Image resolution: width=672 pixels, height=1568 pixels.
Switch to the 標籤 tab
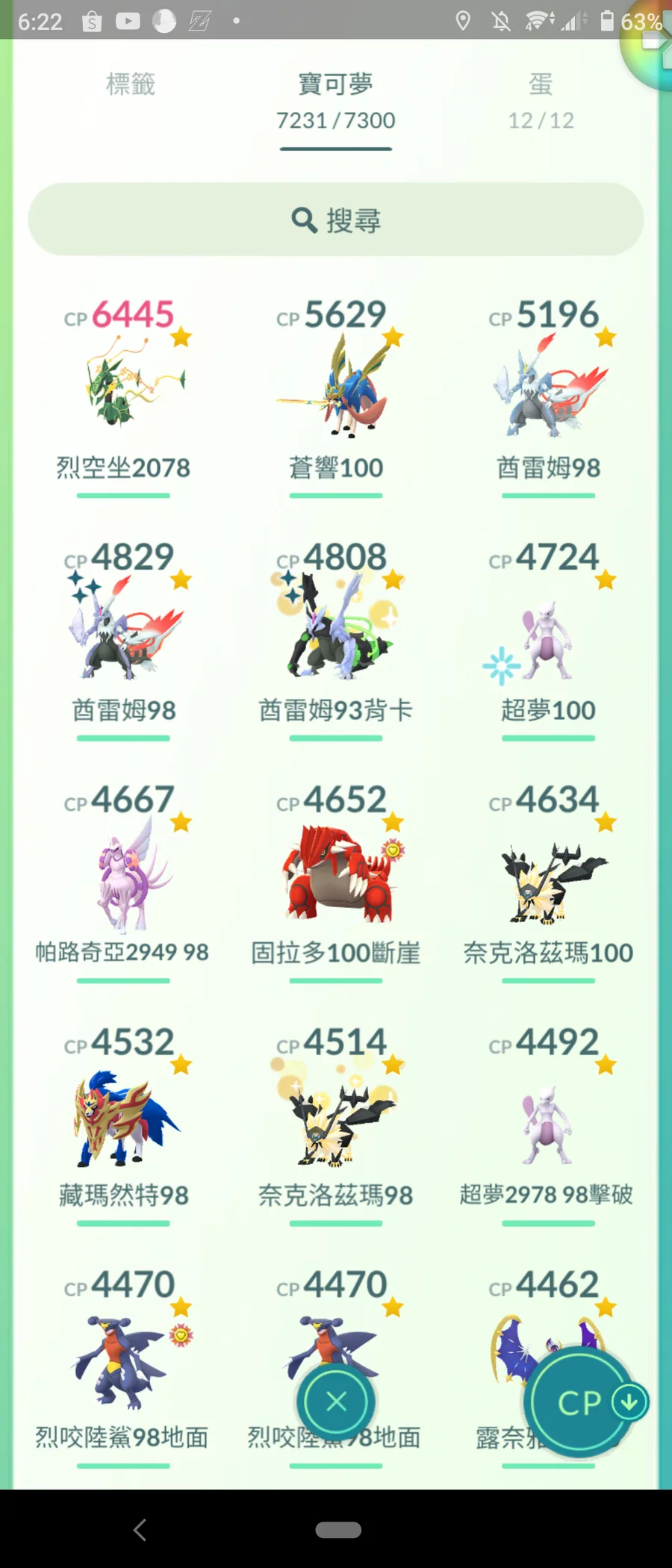coord(131,84)
